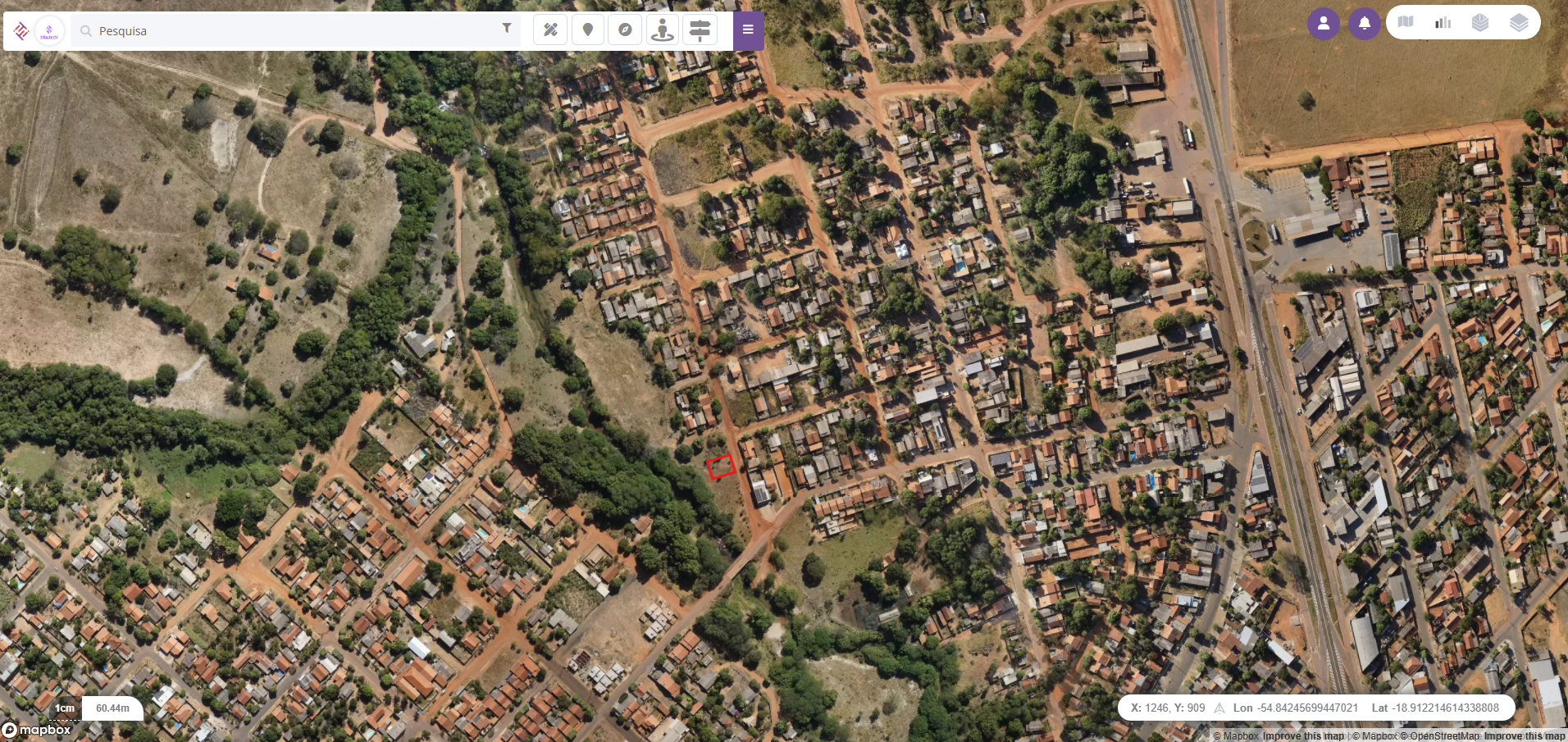
Task: Select the location pin tool
Action: coord(588,30)
